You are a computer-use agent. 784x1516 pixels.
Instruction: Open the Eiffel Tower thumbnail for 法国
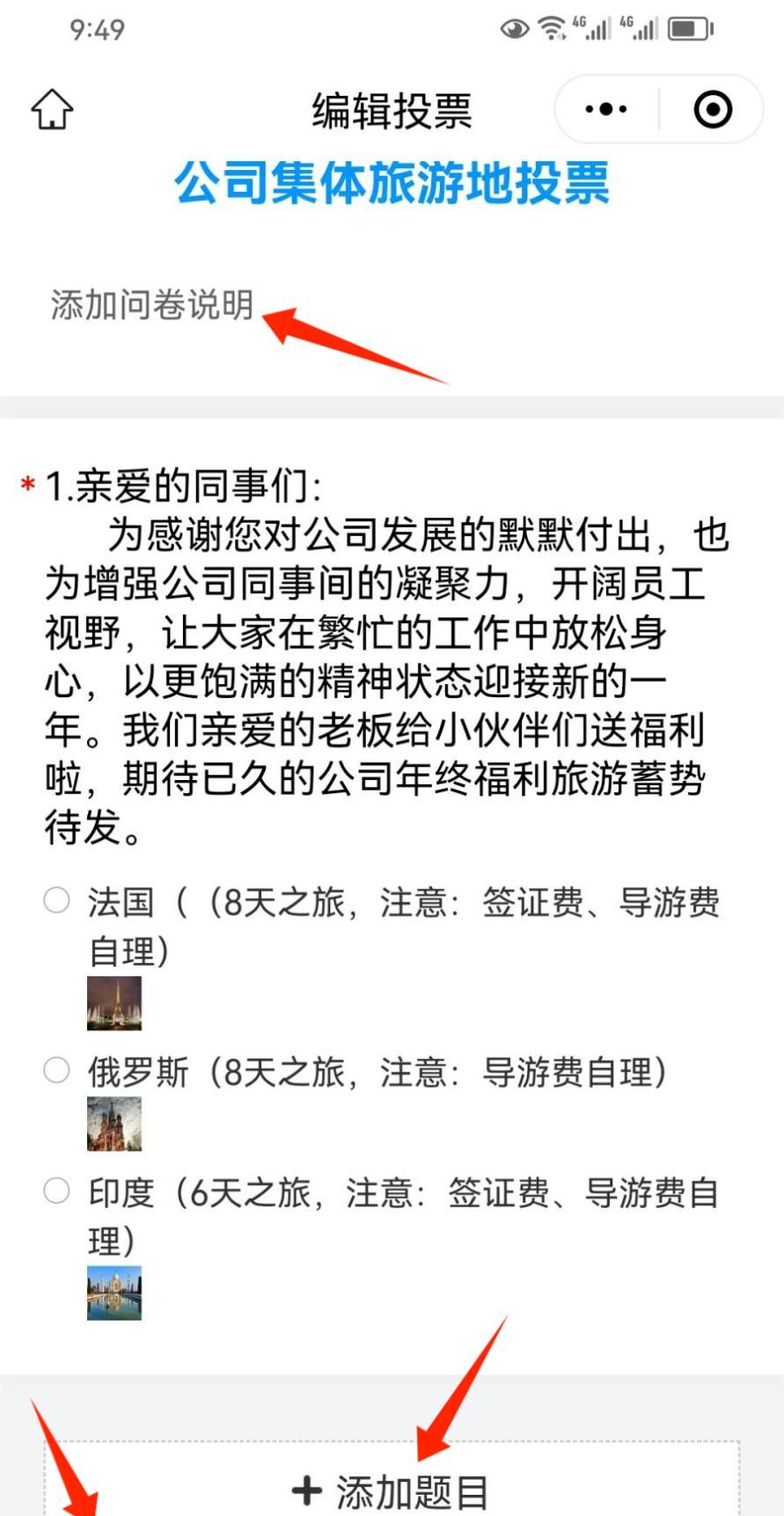tap(114, 1003)
